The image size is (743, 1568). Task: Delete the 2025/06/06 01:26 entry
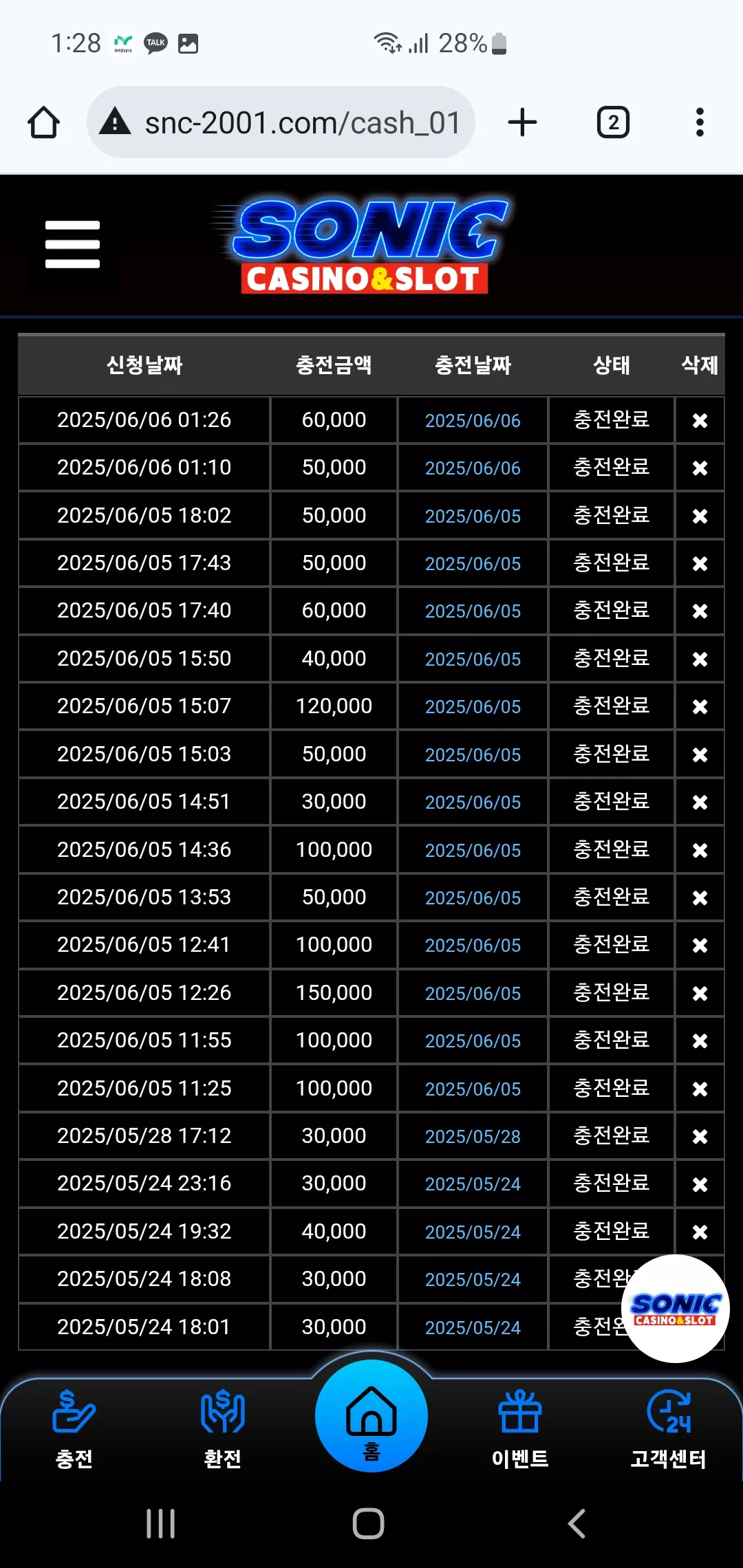(700, 420)
